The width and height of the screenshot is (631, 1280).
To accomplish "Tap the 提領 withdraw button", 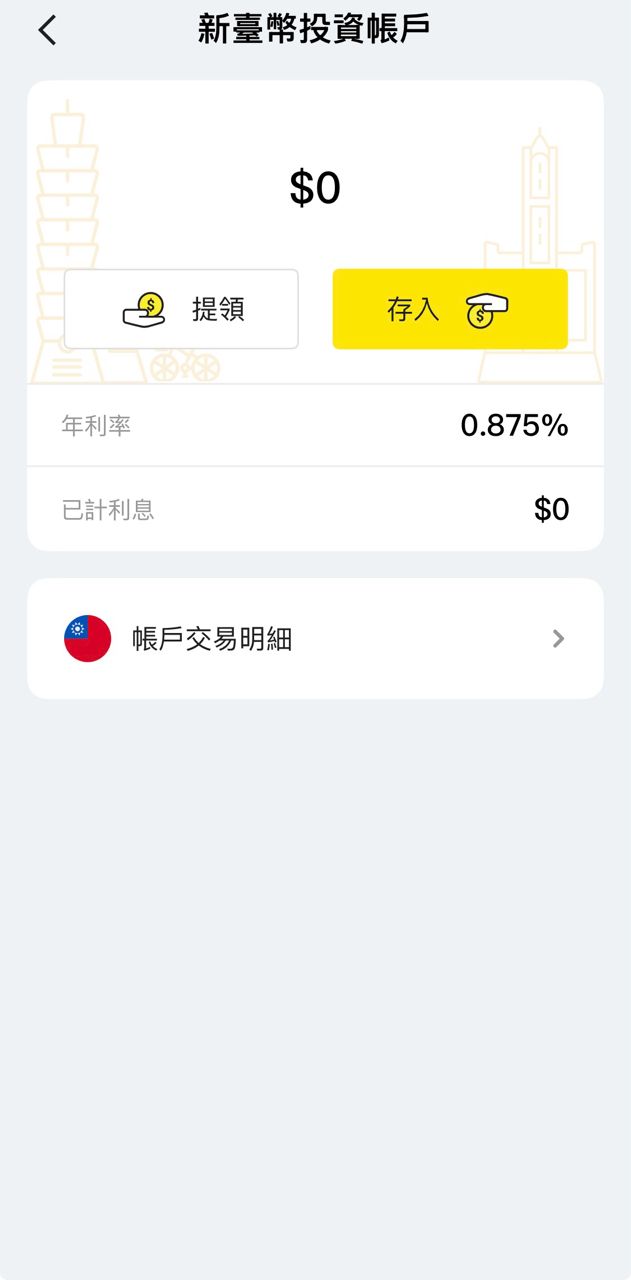I will click(x=181, y=309).
